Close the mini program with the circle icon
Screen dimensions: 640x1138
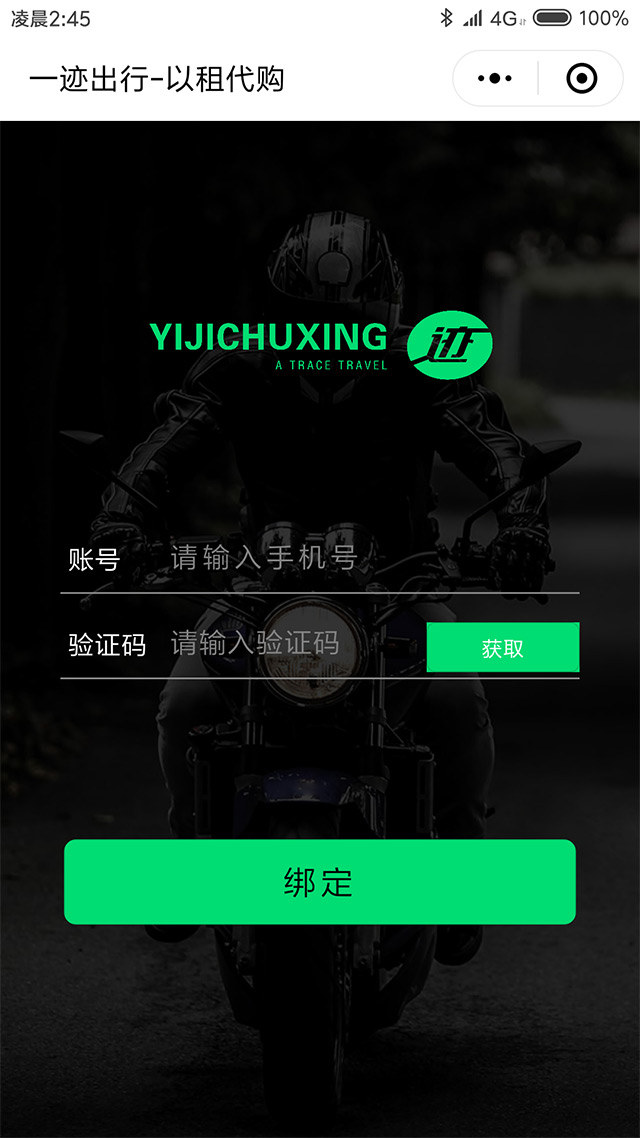[x=581, y=78]
